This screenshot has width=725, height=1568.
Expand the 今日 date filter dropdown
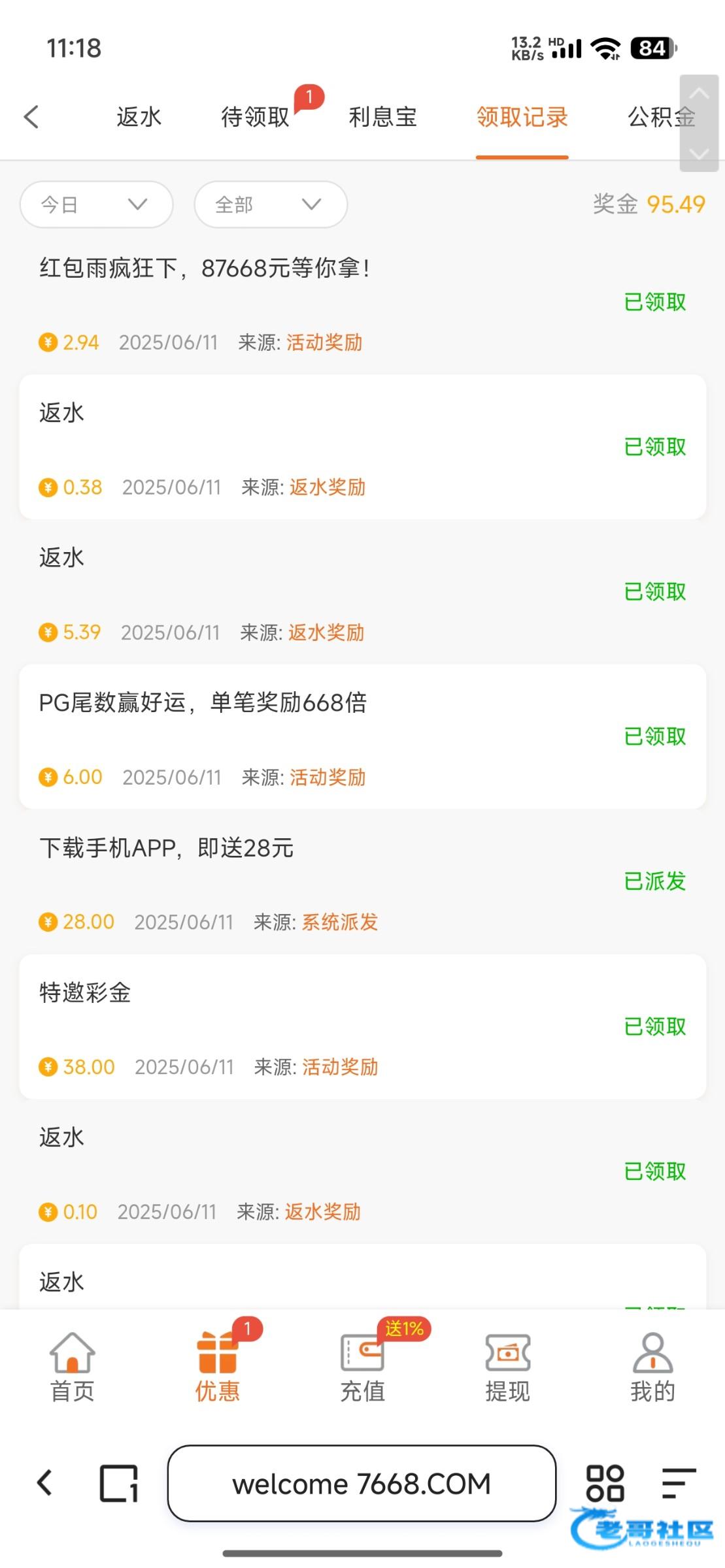point(96,204)
